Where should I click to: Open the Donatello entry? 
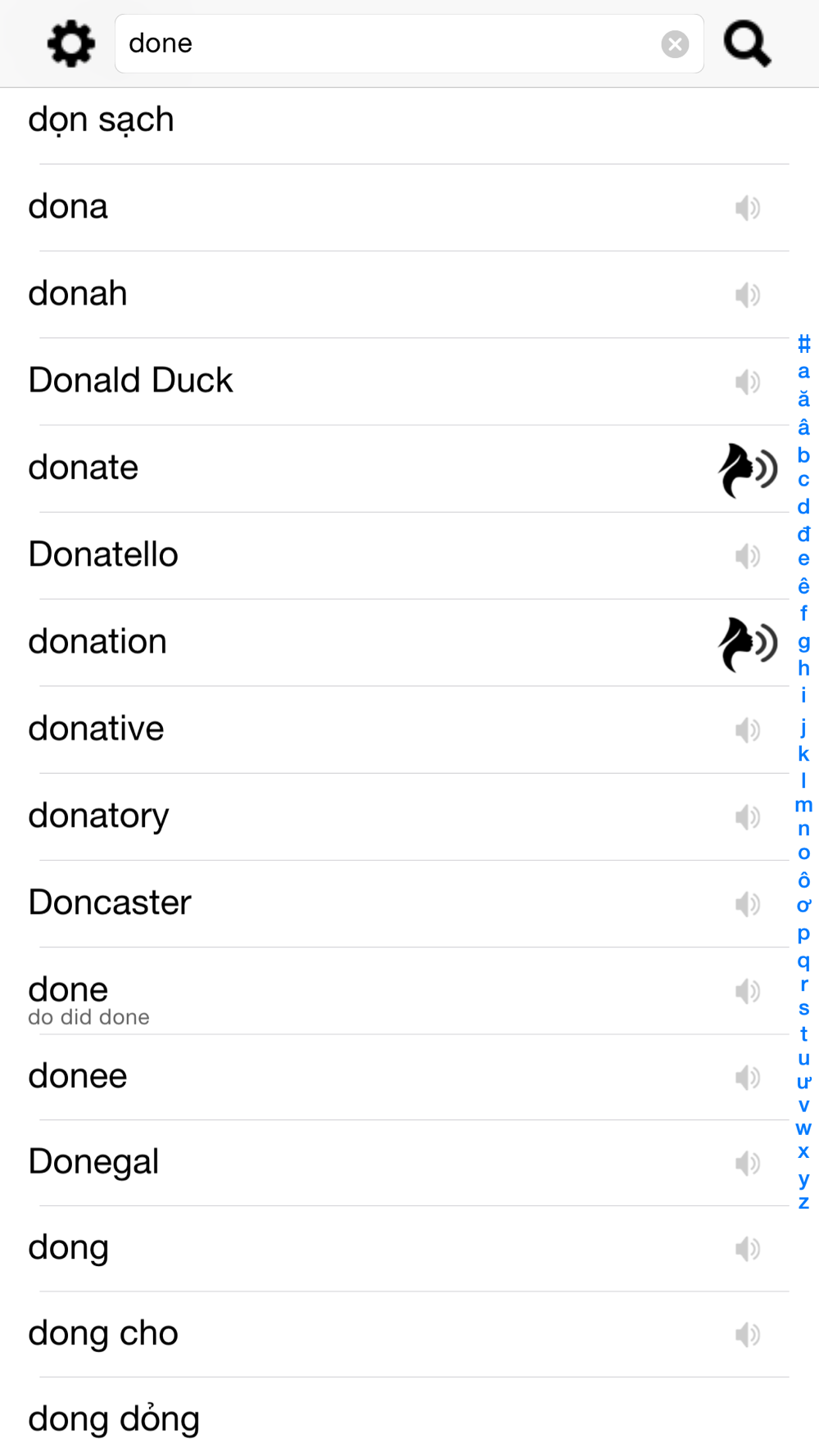point(409,556)
